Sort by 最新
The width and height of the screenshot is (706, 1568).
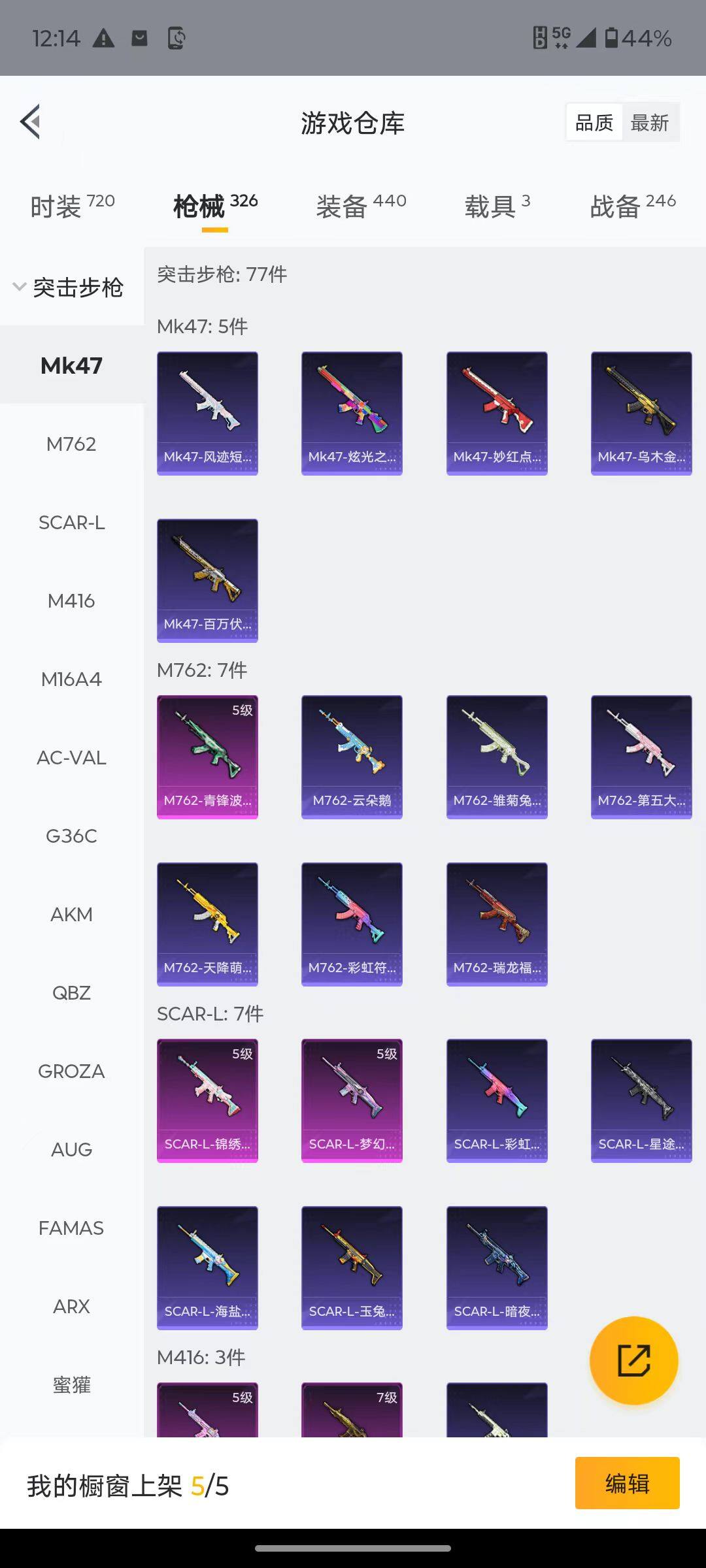click(650, 122)
